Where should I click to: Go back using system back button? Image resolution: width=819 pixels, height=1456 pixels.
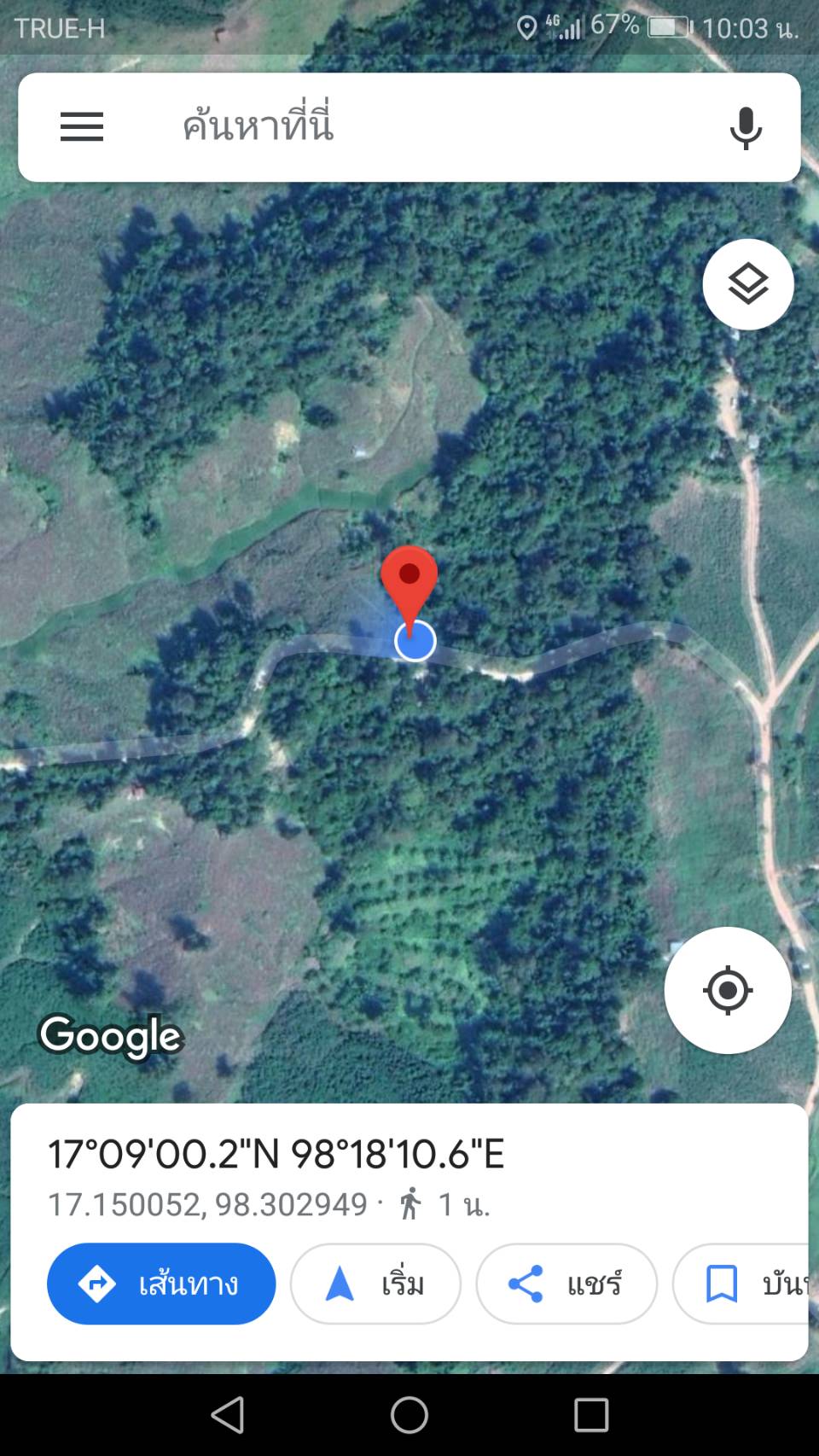228,1414
